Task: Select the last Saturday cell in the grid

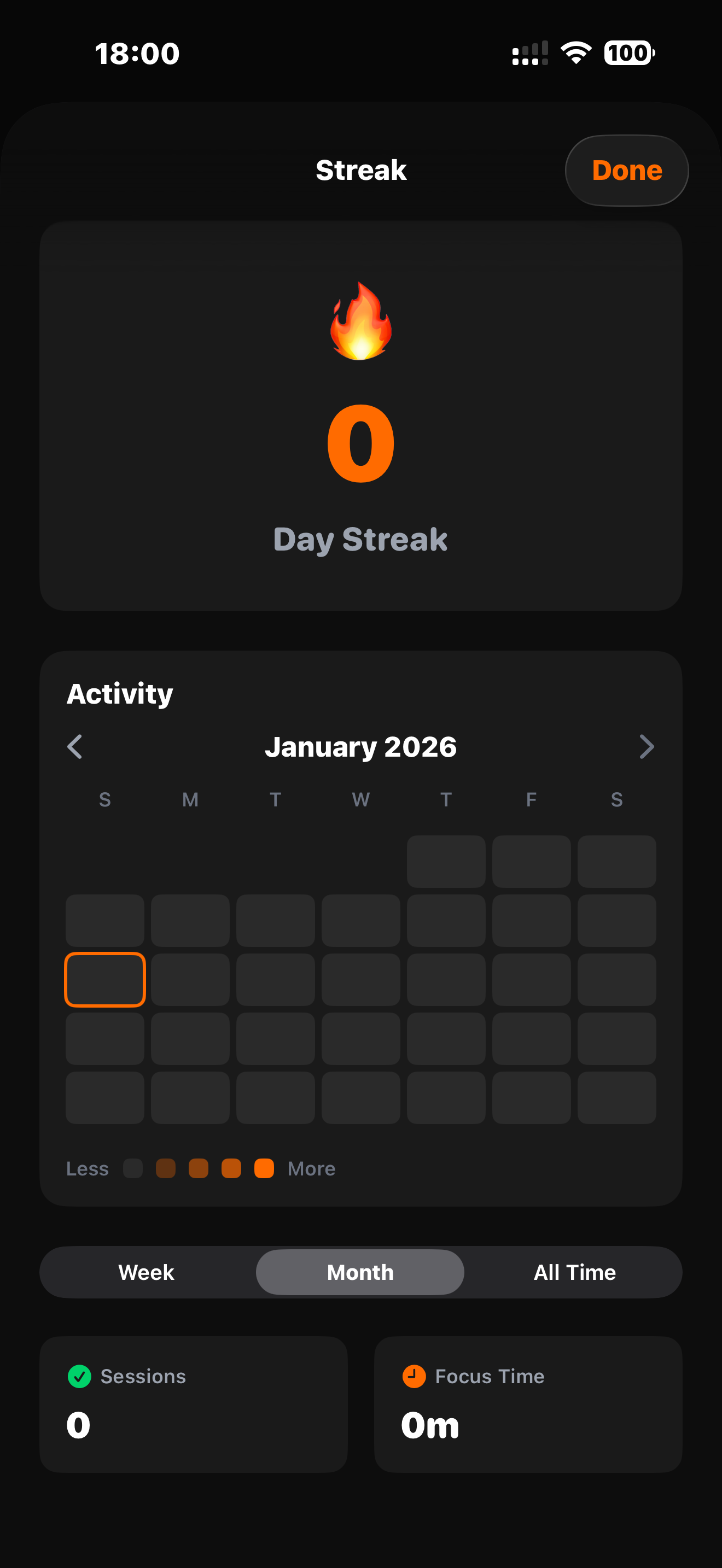Action: (x=616, y=1097)
